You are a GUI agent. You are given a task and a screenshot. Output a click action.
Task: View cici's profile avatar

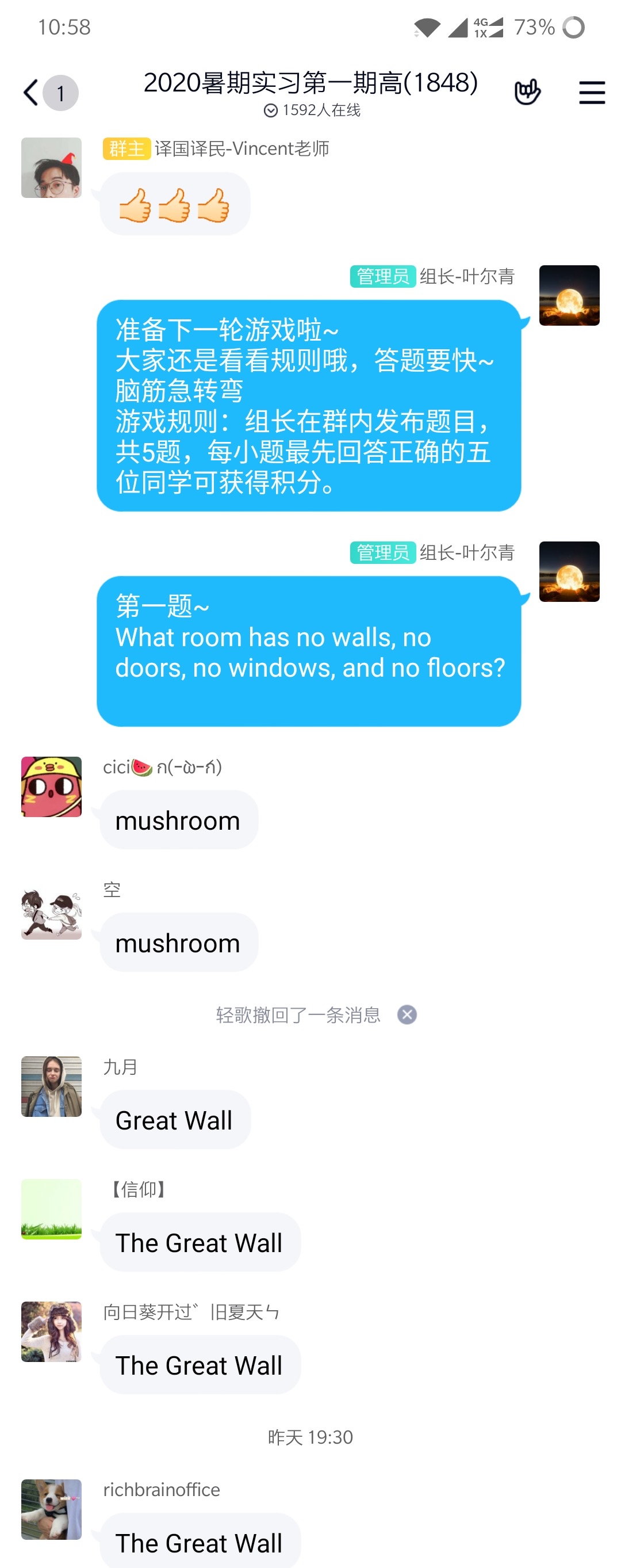coord(52,787)
